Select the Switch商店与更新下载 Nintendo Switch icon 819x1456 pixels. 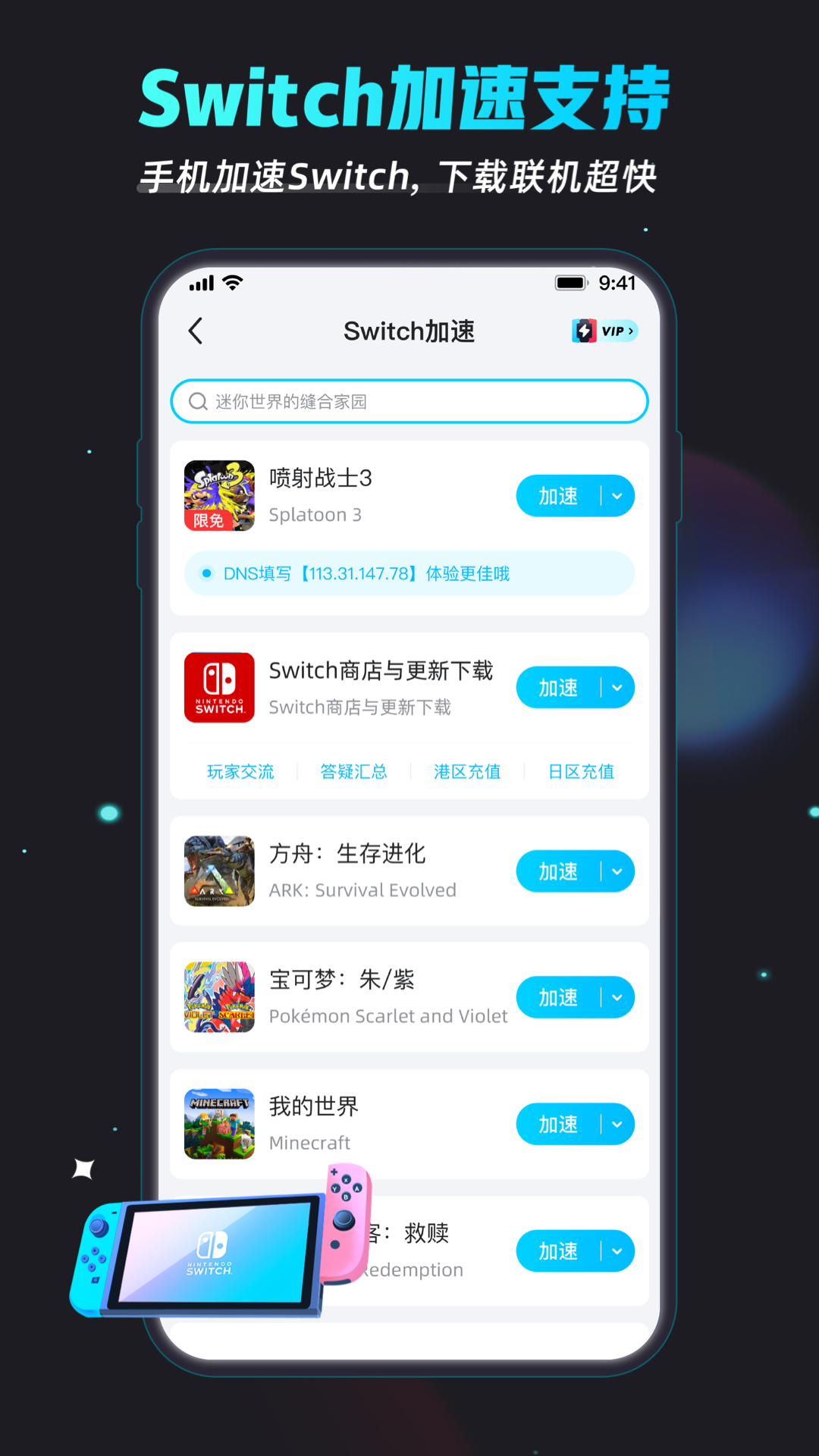point(219,687)
